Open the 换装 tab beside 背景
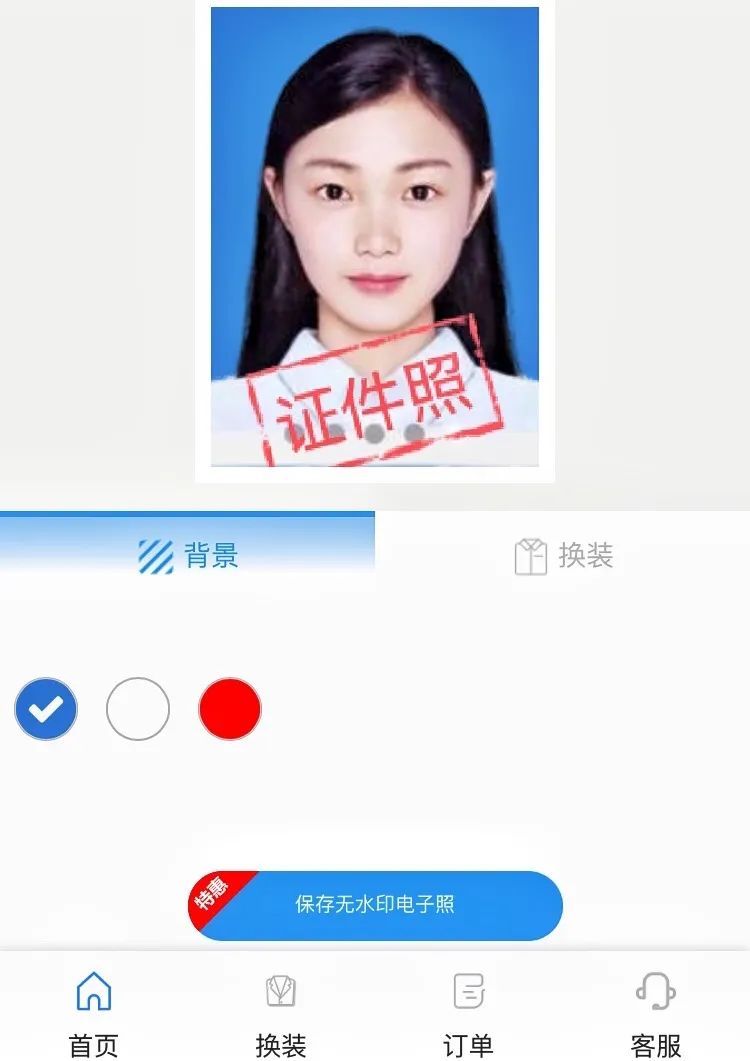 563,555
